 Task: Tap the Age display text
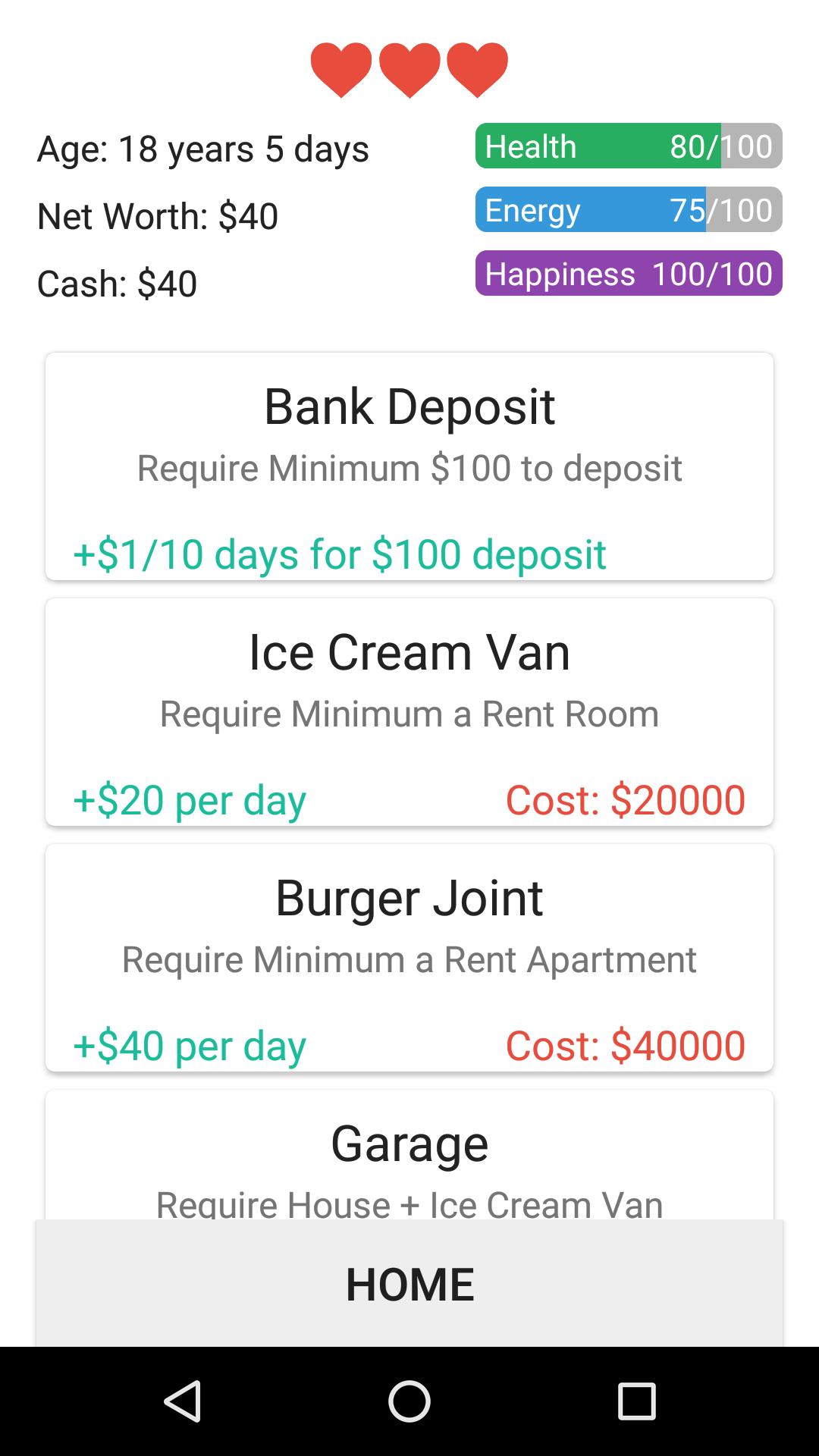203,149
